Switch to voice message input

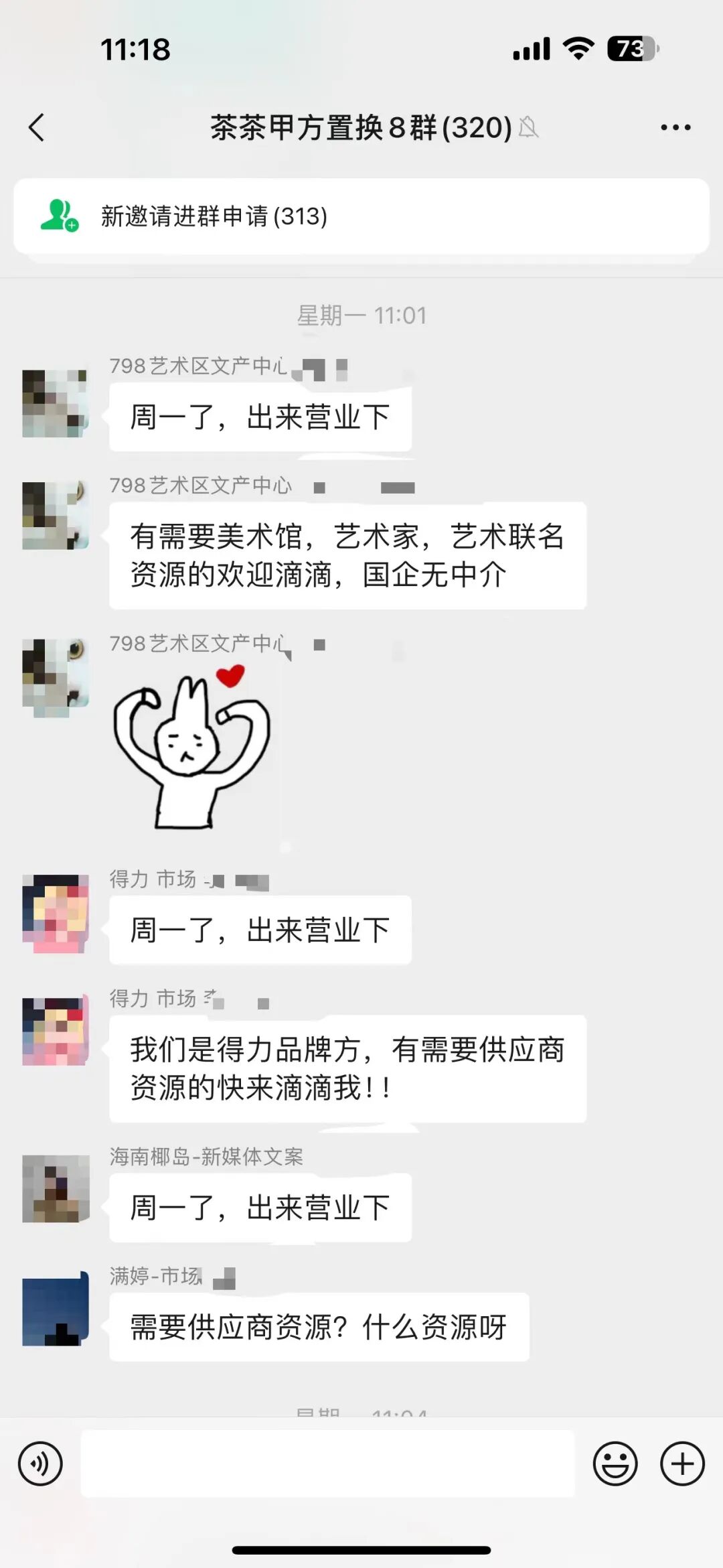tap(40, 1464)
